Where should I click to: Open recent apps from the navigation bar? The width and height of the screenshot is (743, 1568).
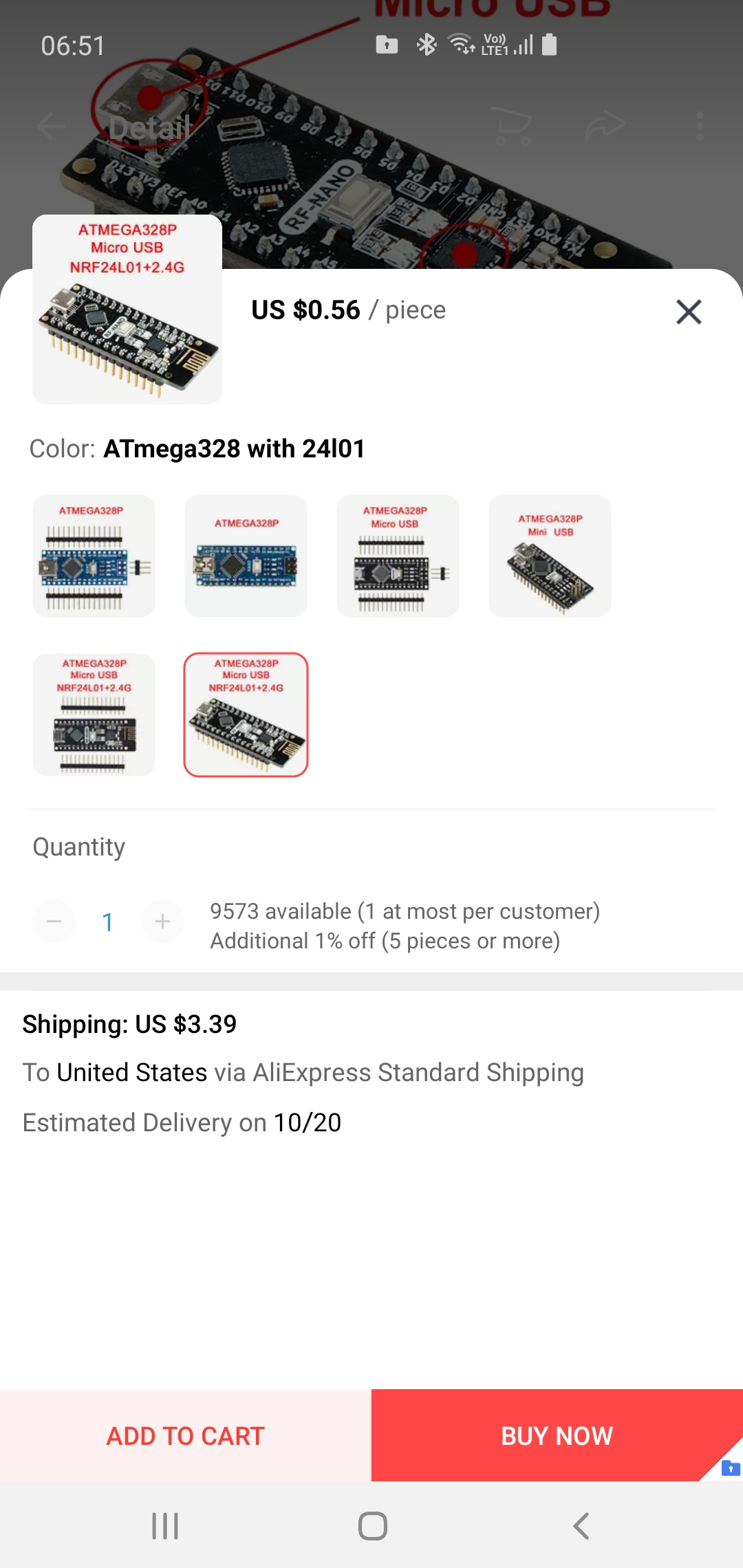(165, 1525)
